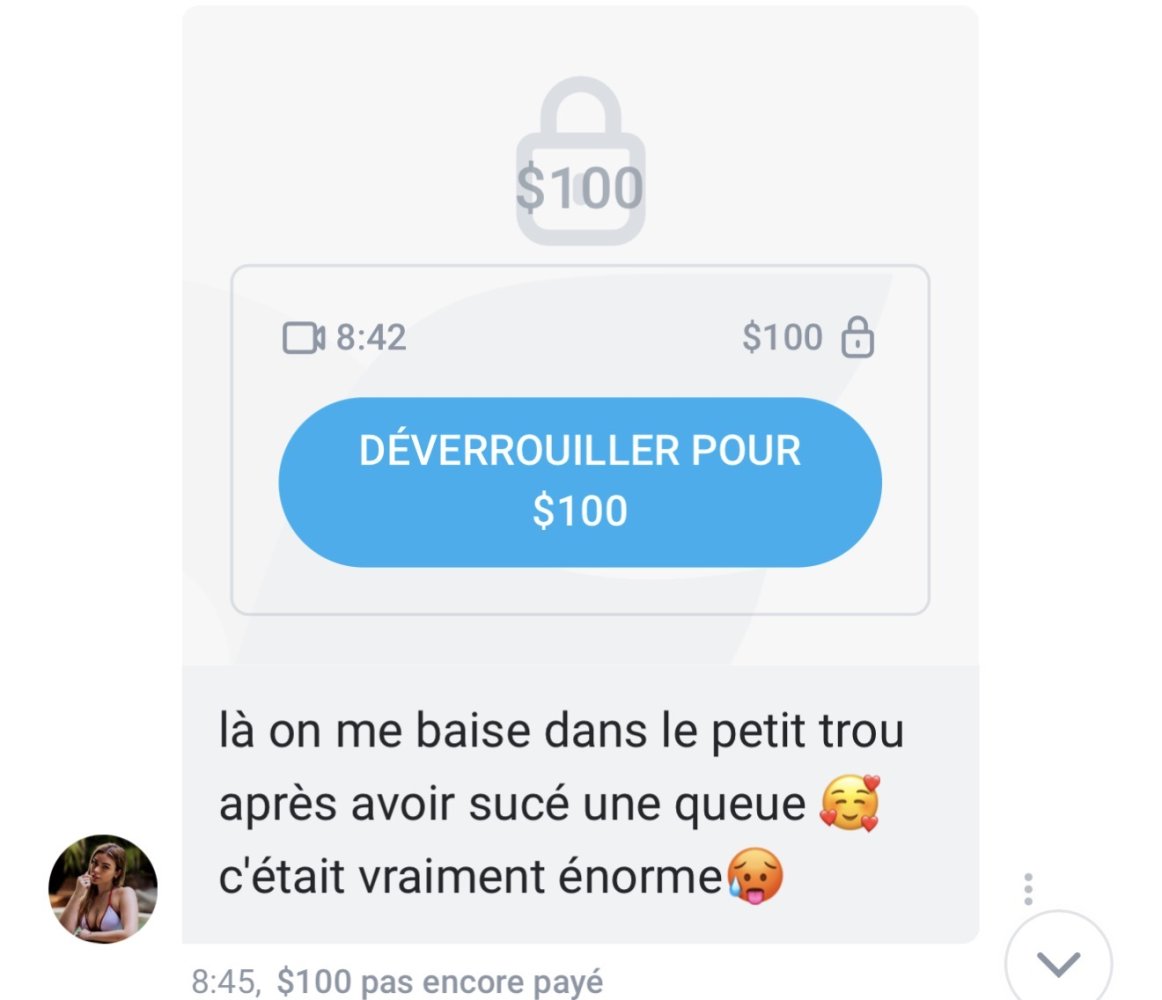
Task: Jump to latest messages with down chevron
Action: [x=1058, y=963]
